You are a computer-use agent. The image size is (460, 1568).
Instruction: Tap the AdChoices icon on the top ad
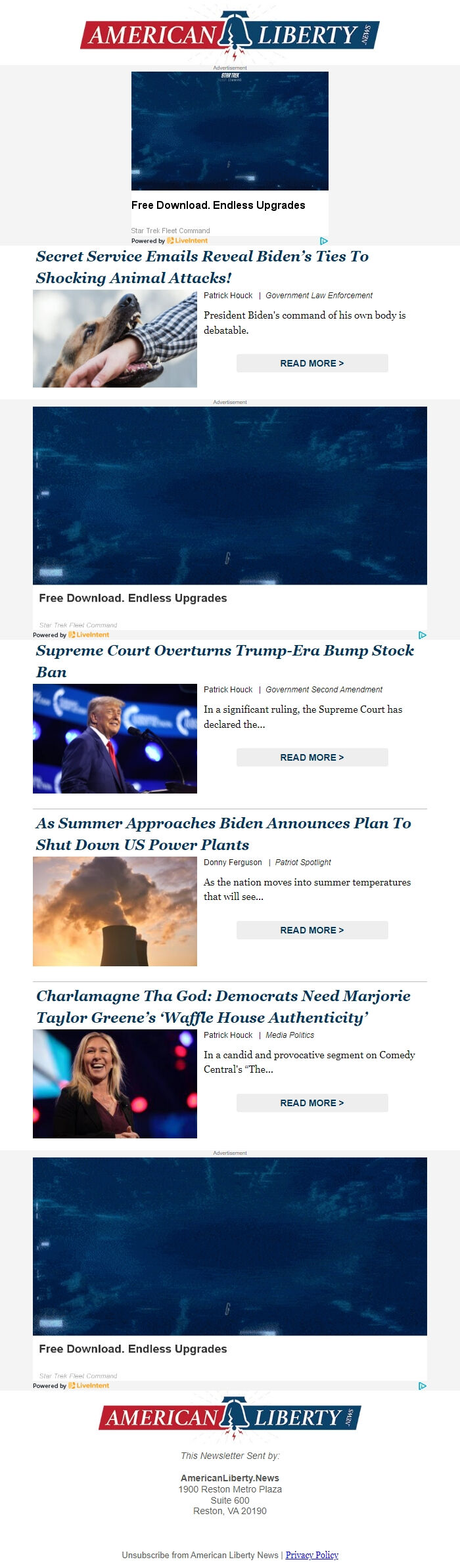pyautogui.click(x=323, y=241)
